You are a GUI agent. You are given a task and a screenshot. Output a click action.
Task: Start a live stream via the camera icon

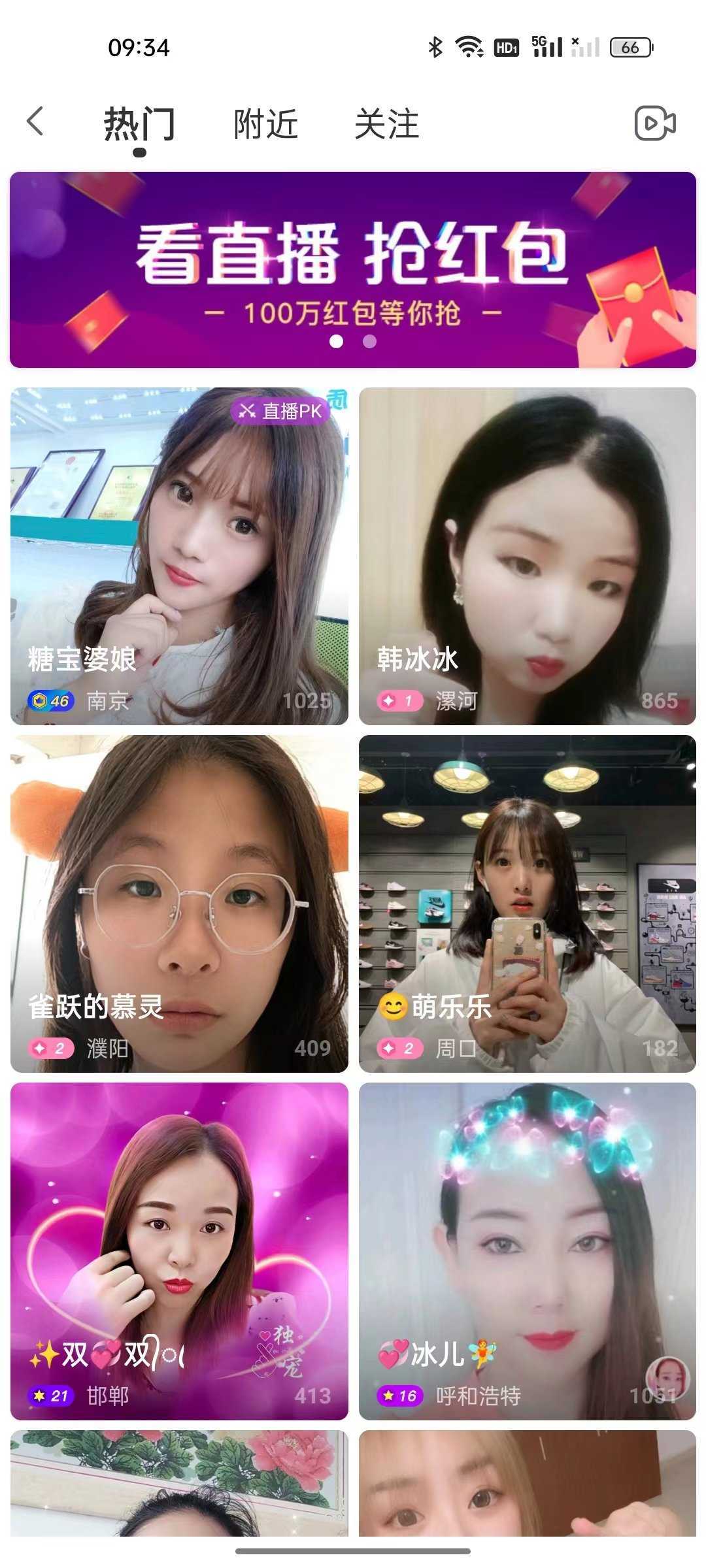pyautogui.click(x=654, y=123)
